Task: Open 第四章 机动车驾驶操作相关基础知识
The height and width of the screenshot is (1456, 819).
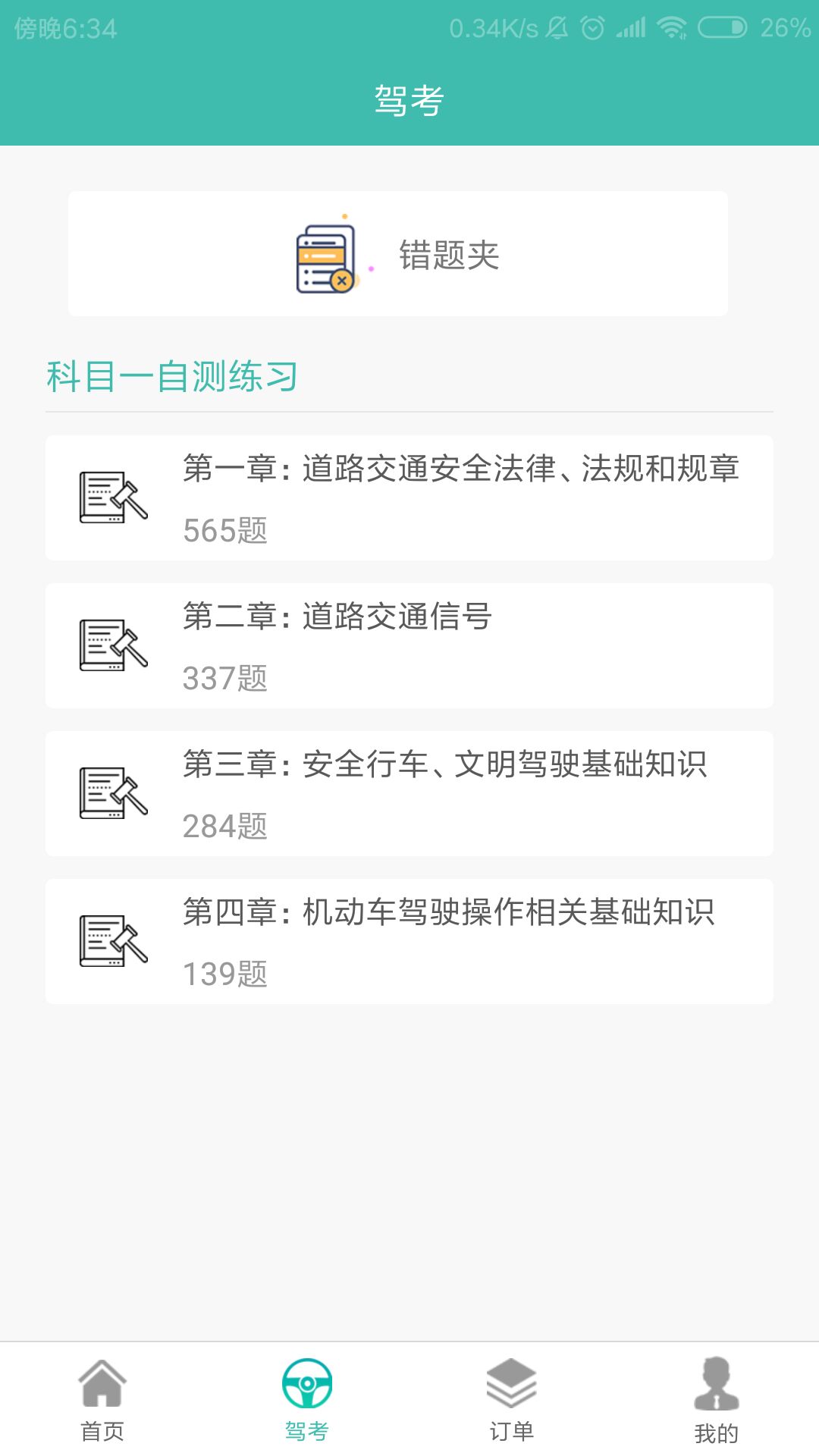Action: click(x=409, y=941)
